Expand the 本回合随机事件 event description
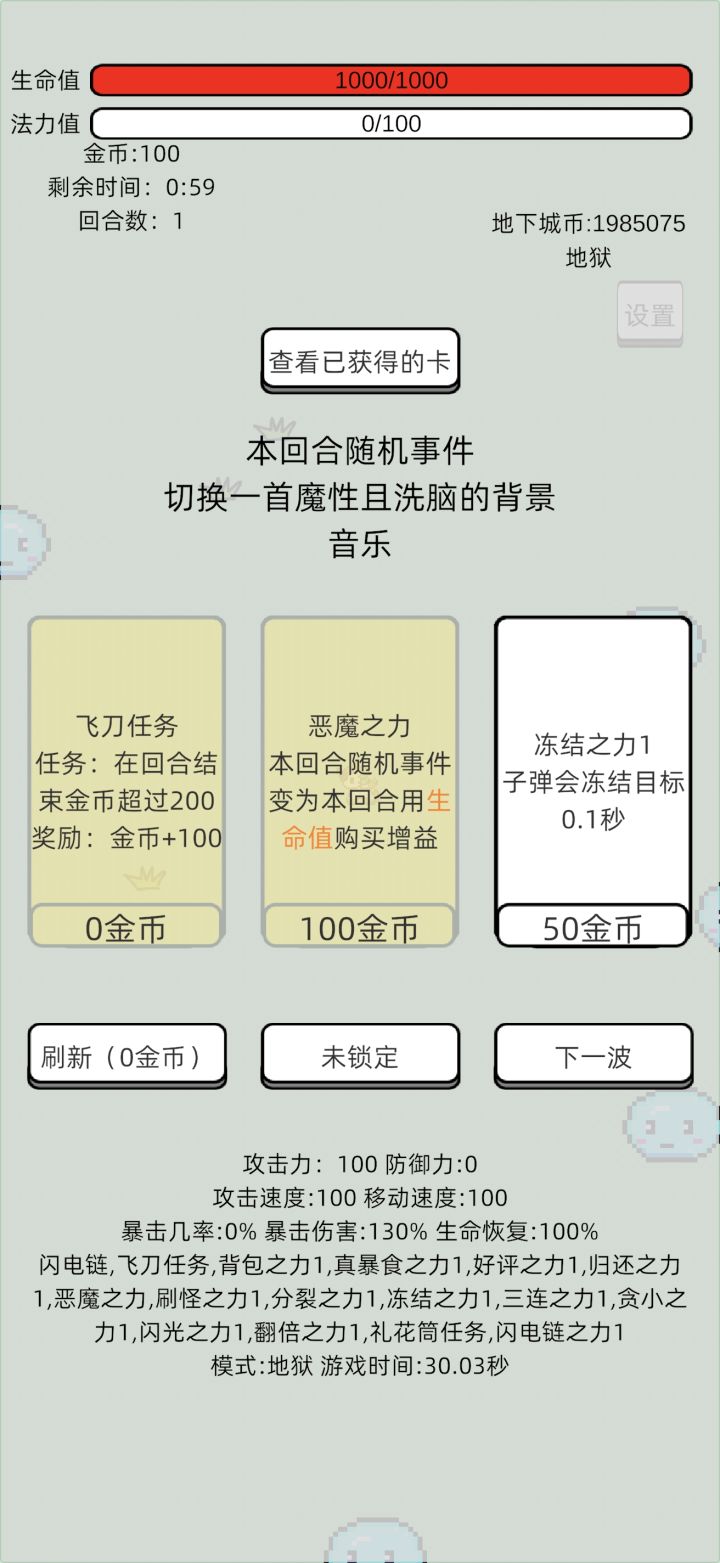The width and height of the screenshot is (720, 1563). tap(359, 495)
